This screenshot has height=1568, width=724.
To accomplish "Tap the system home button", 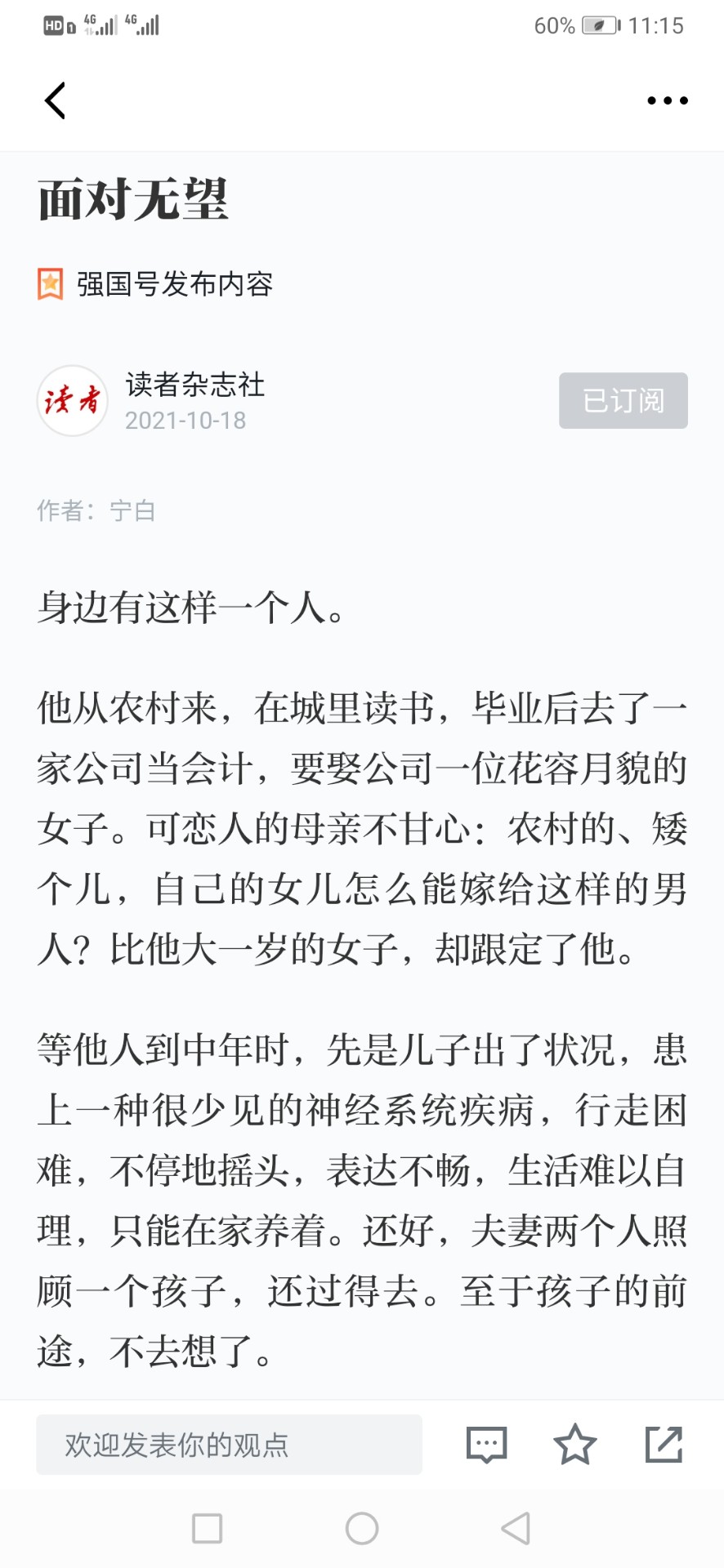I will (362, 1528).
